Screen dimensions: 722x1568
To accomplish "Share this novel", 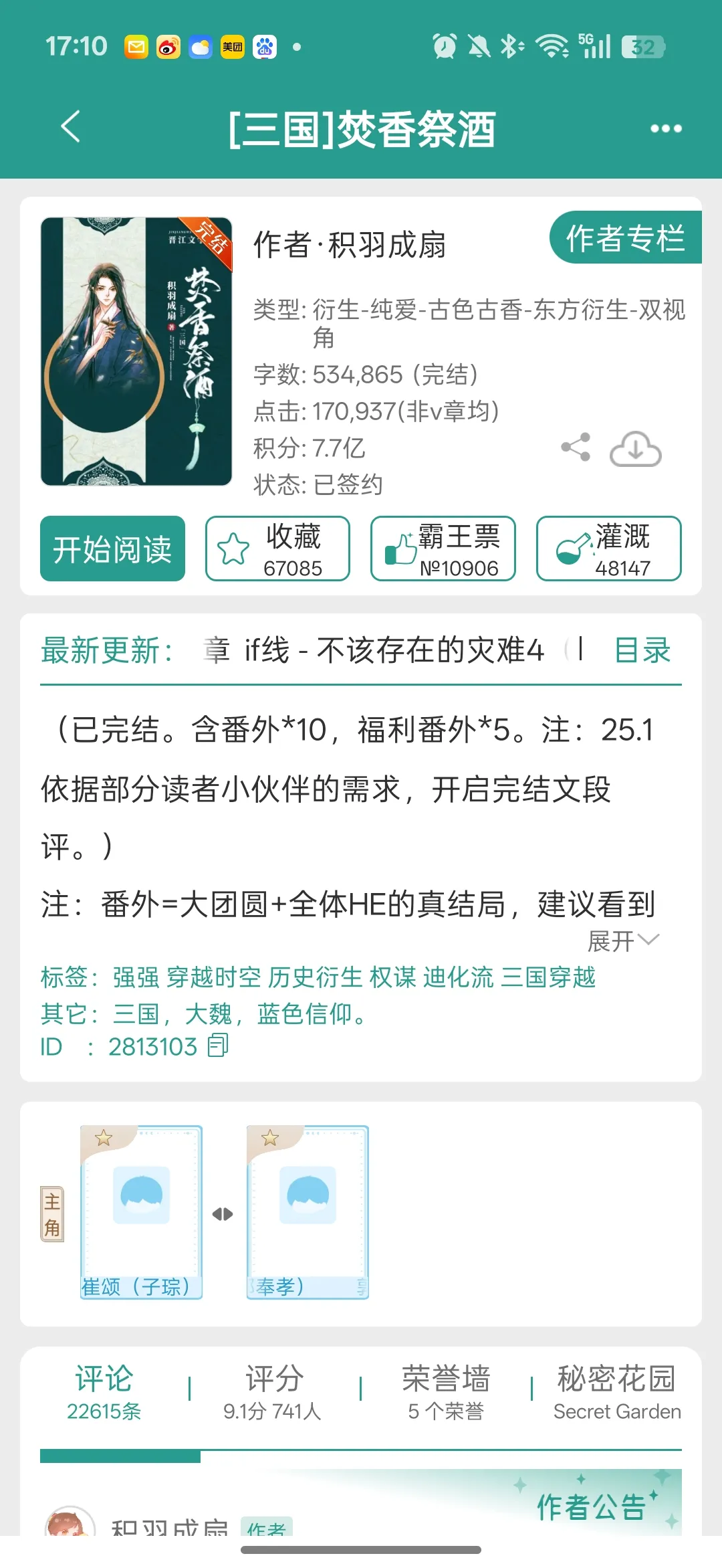I will (576, 447).
